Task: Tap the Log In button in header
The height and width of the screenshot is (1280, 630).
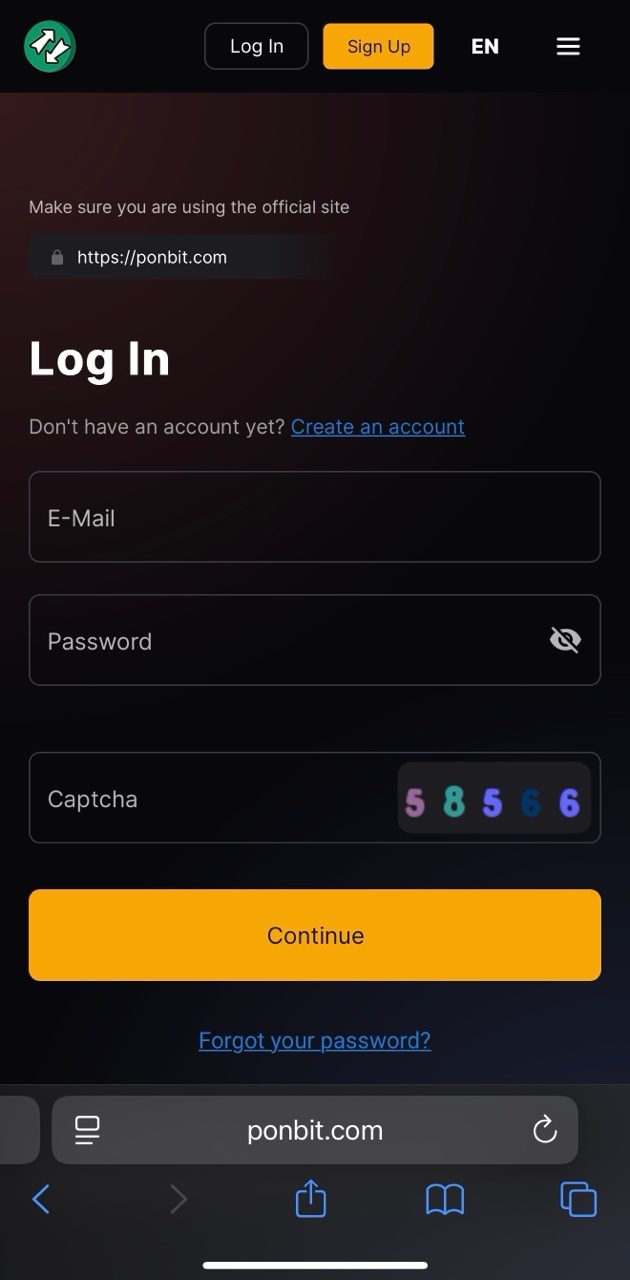Action: [256, 47]
